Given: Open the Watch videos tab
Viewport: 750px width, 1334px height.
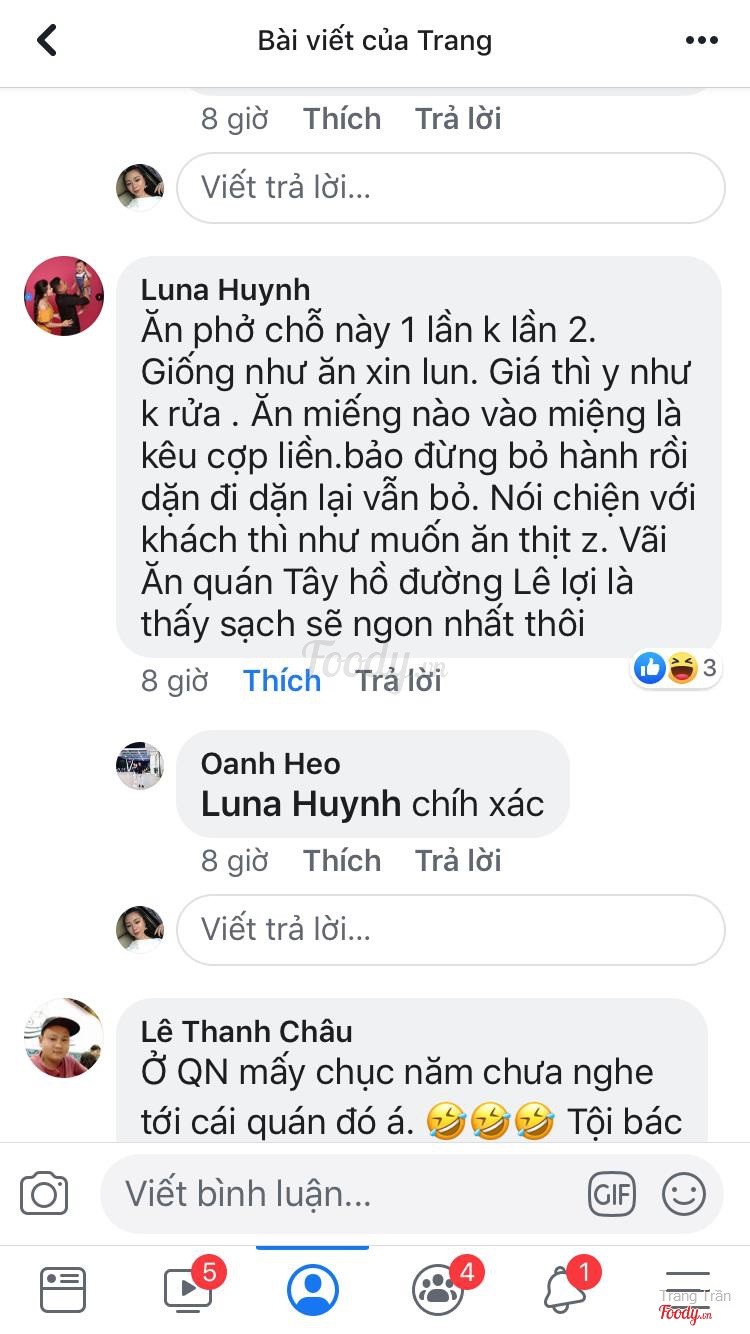Looking at the screenshot, I should tap(188, 1290).
